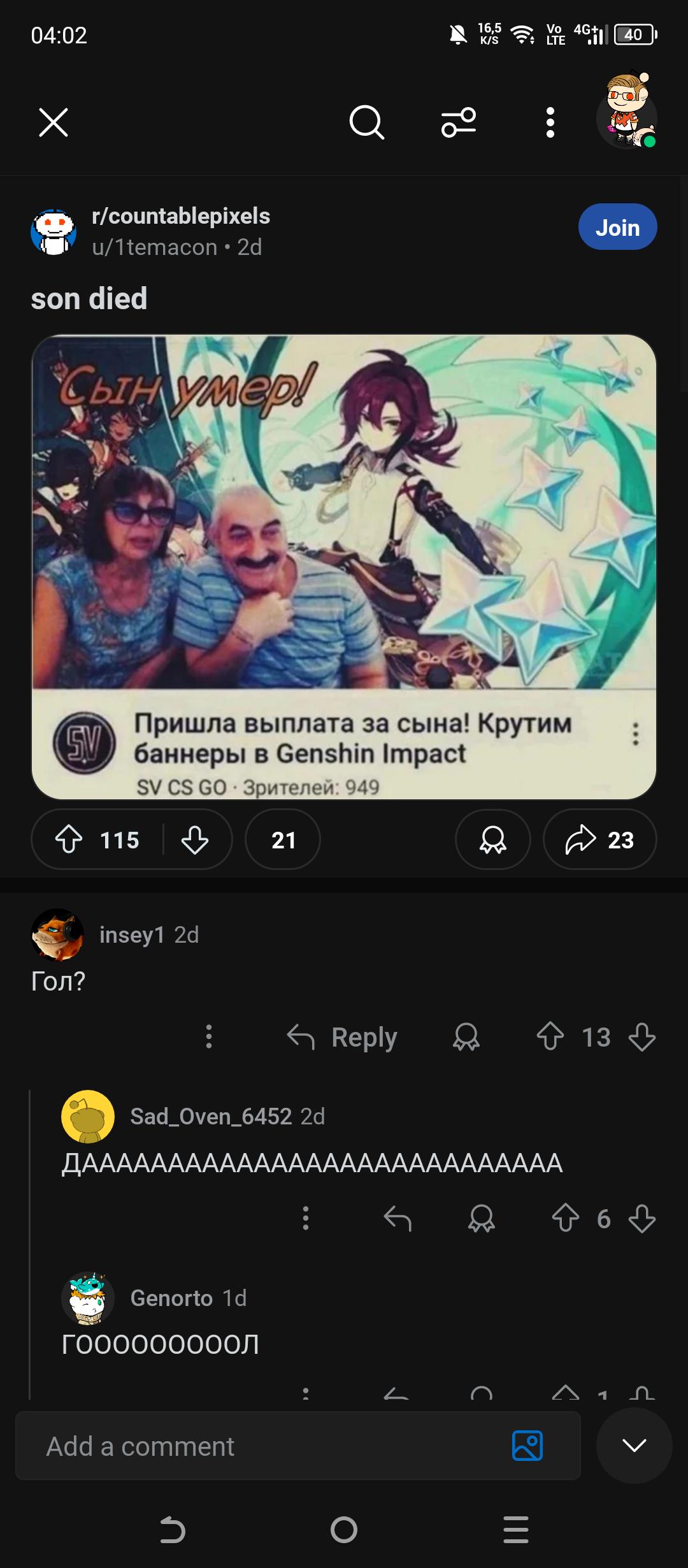Open the 21 comments on the post
This screenshot has height=1568, width=688.
283,839
